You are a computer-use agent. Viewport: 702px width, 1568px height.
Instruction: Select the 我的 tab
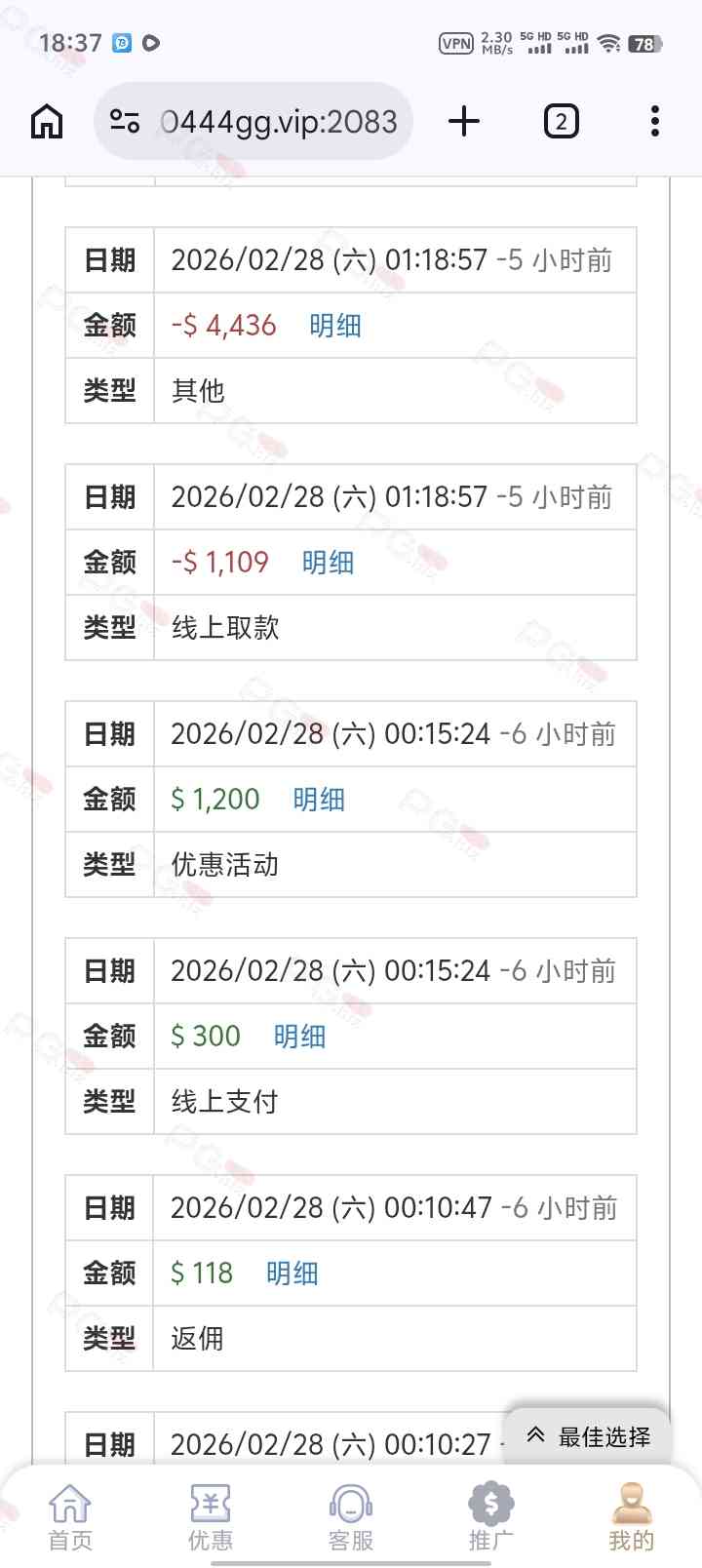[631, 1517]
